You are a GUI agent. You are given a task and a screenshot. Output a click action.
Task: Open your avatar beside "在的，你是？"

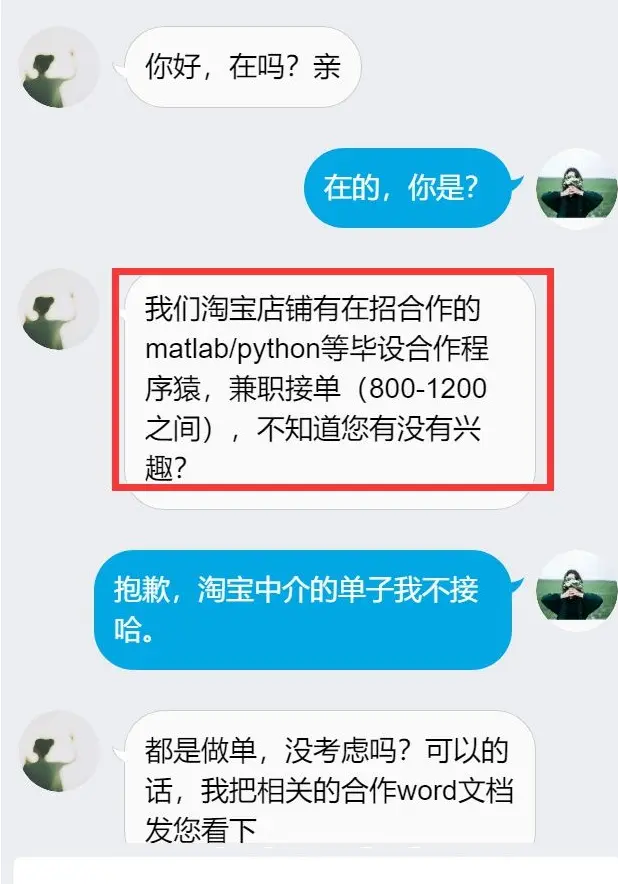click(576, 189)
